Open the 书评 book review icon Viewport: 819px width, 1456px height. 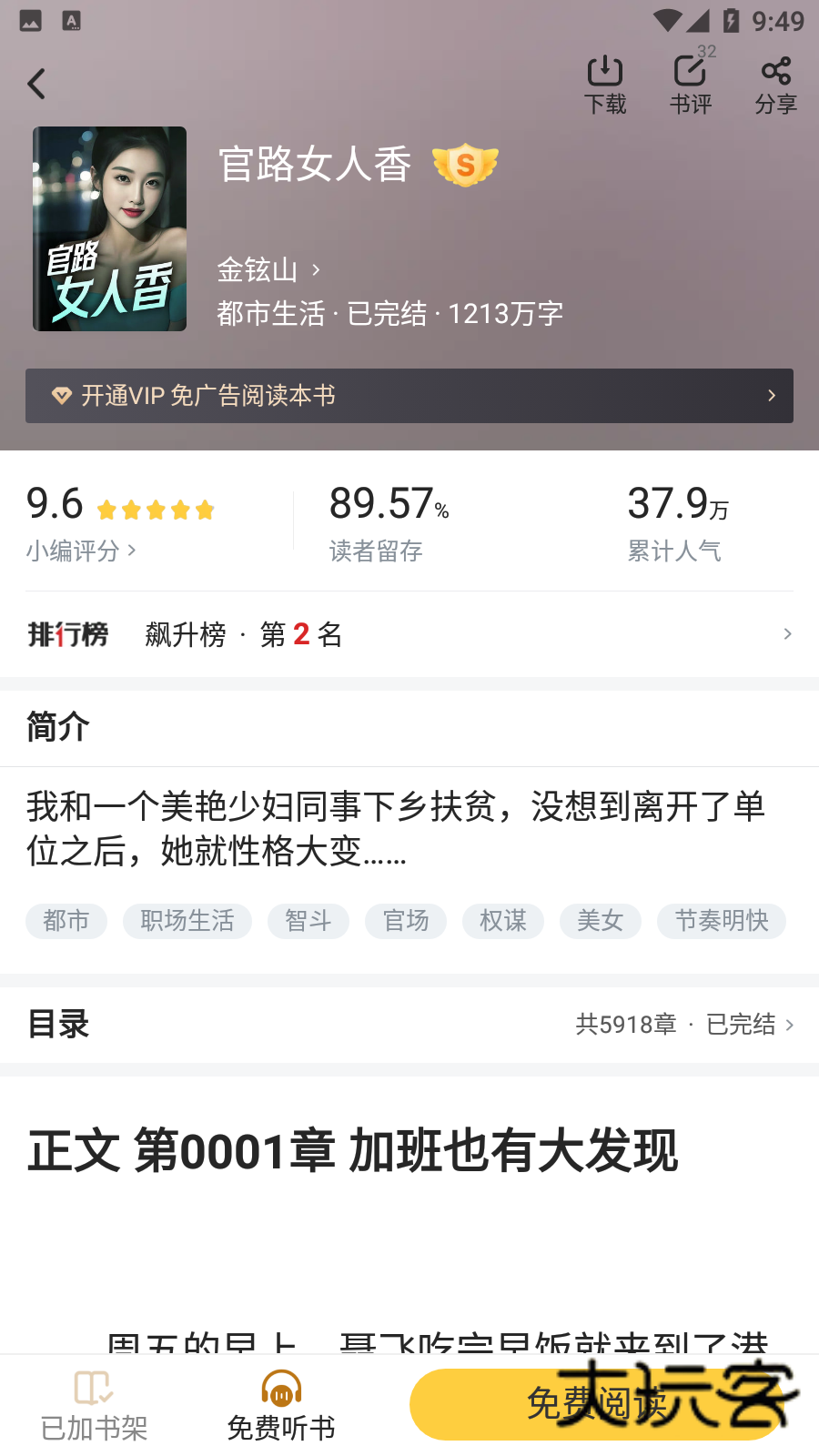point(691,82)
